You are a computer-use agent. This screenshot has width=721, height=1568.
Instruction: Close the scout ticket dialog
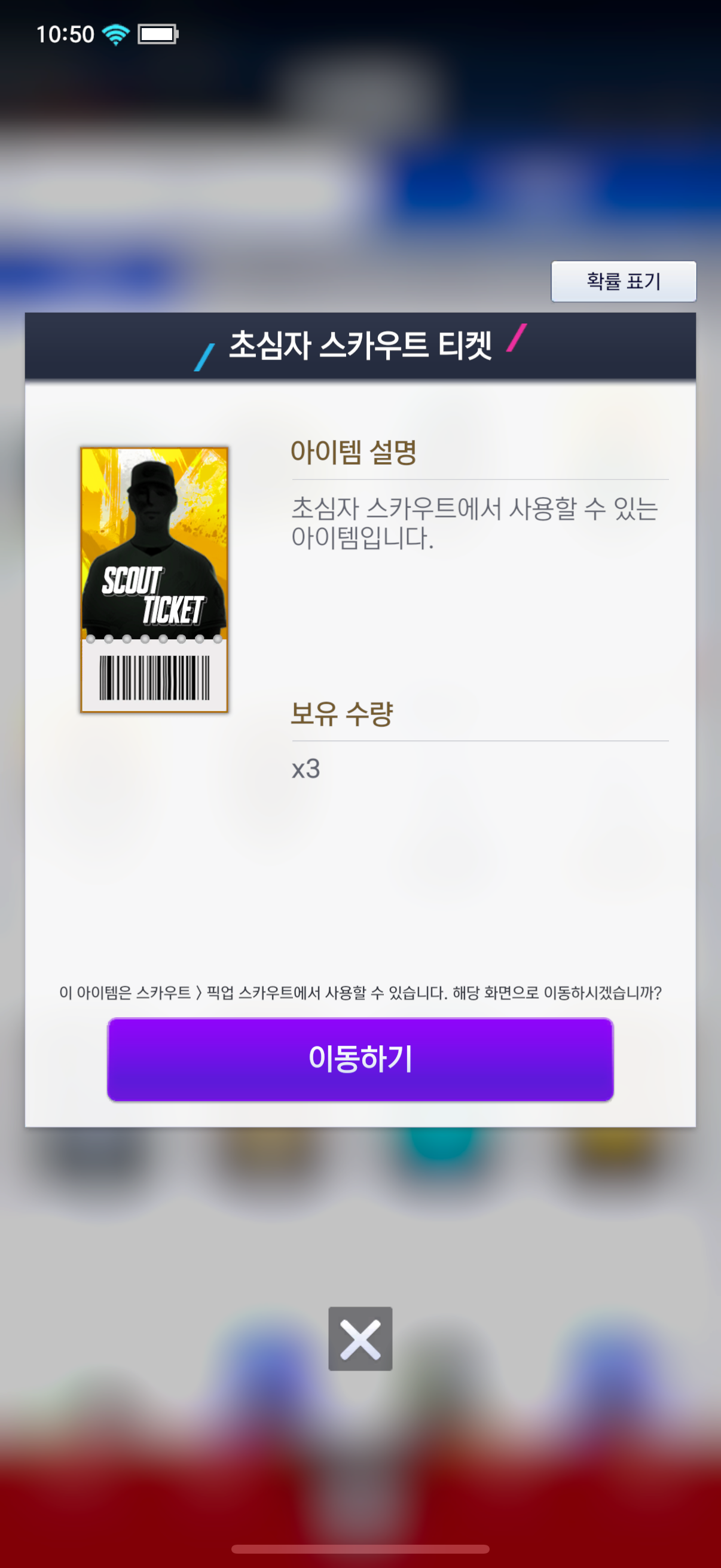(360, 1338)
